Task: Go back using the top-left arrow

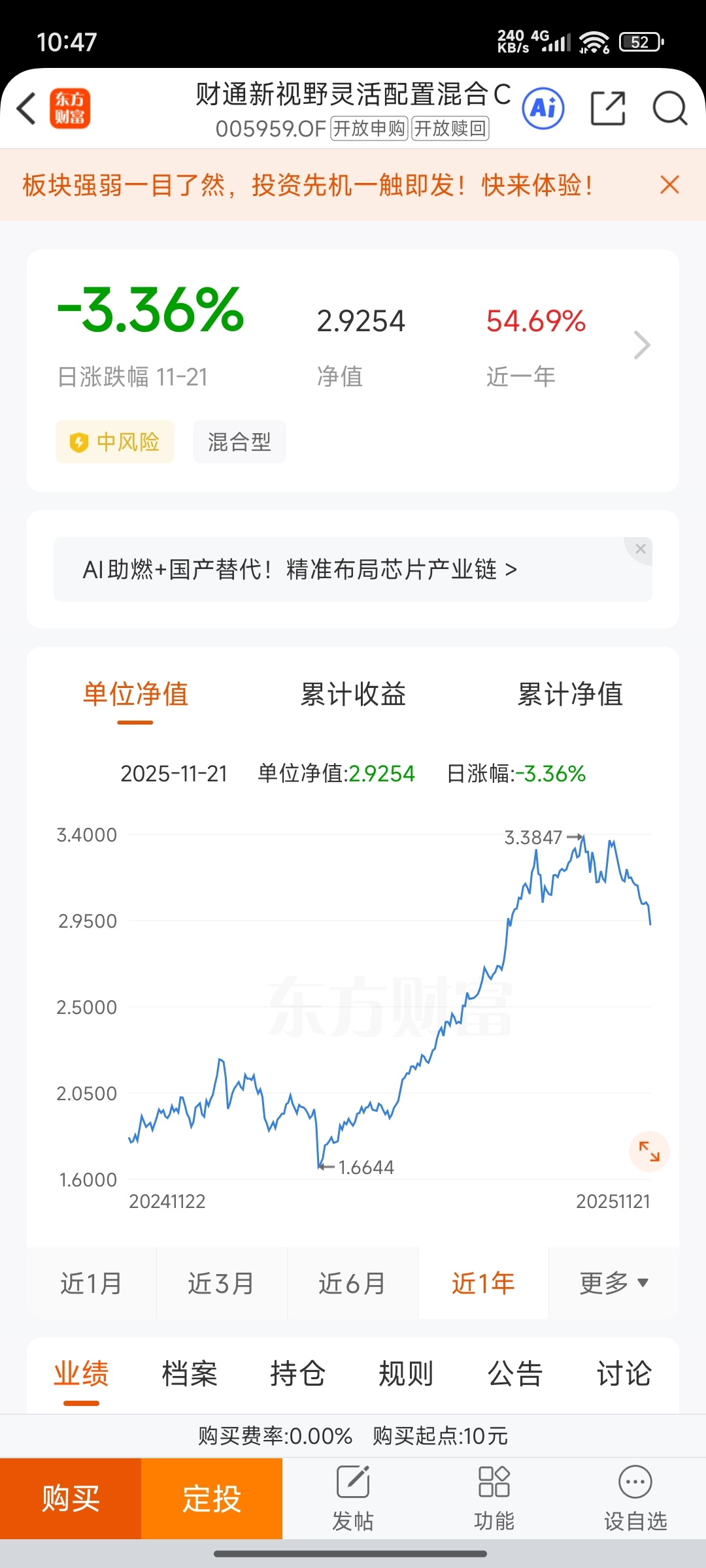Action: coord(26,108)
